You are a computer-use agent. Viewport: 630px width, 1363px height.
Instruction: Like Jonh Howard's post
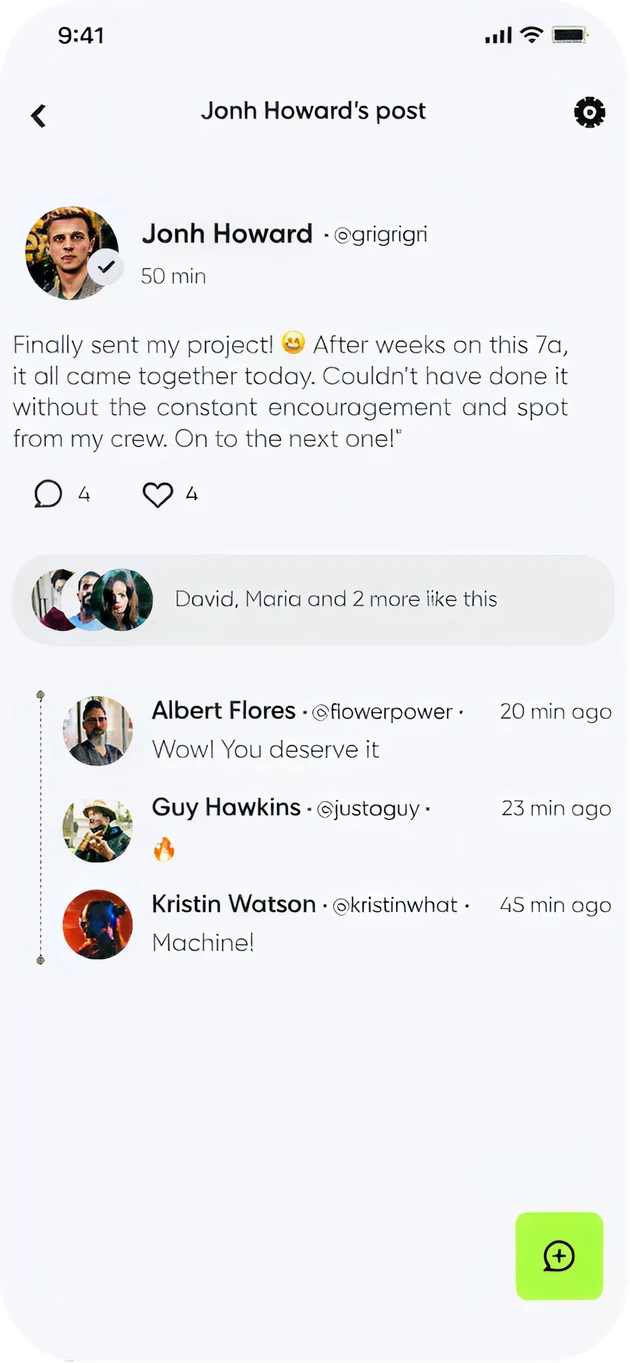[x=157, y=494]
